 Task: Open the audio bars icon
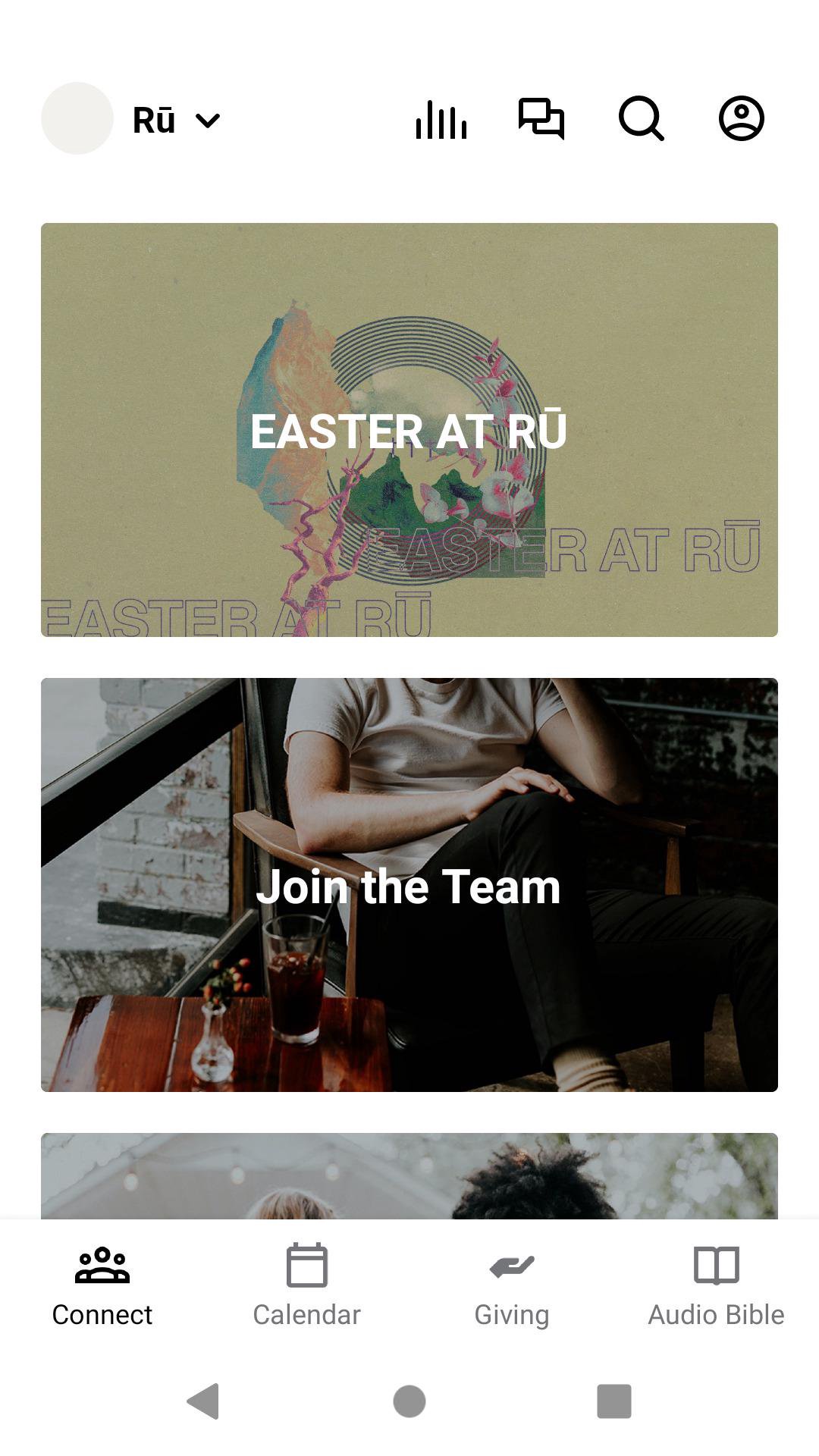click(441, 119)
